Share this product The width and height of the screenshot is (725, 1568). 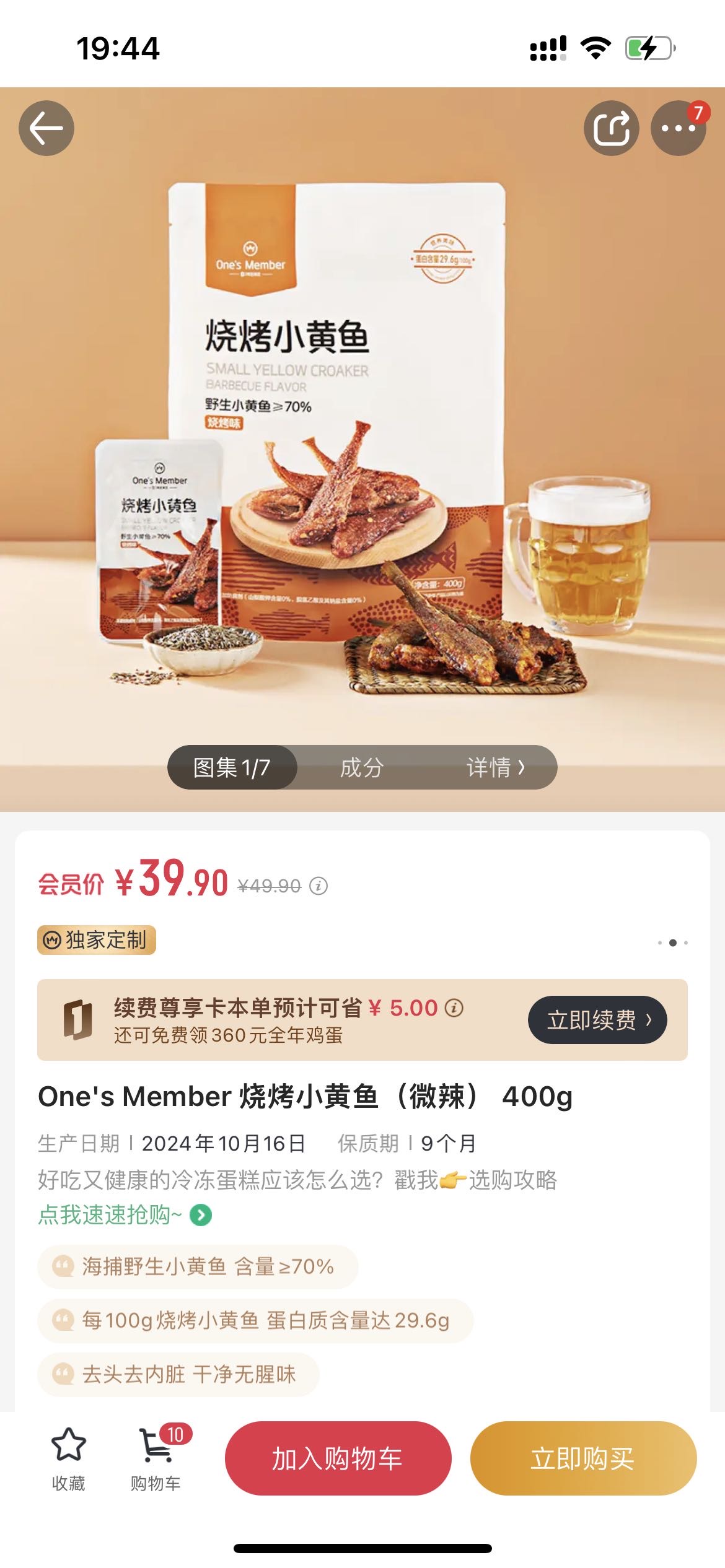611,128
